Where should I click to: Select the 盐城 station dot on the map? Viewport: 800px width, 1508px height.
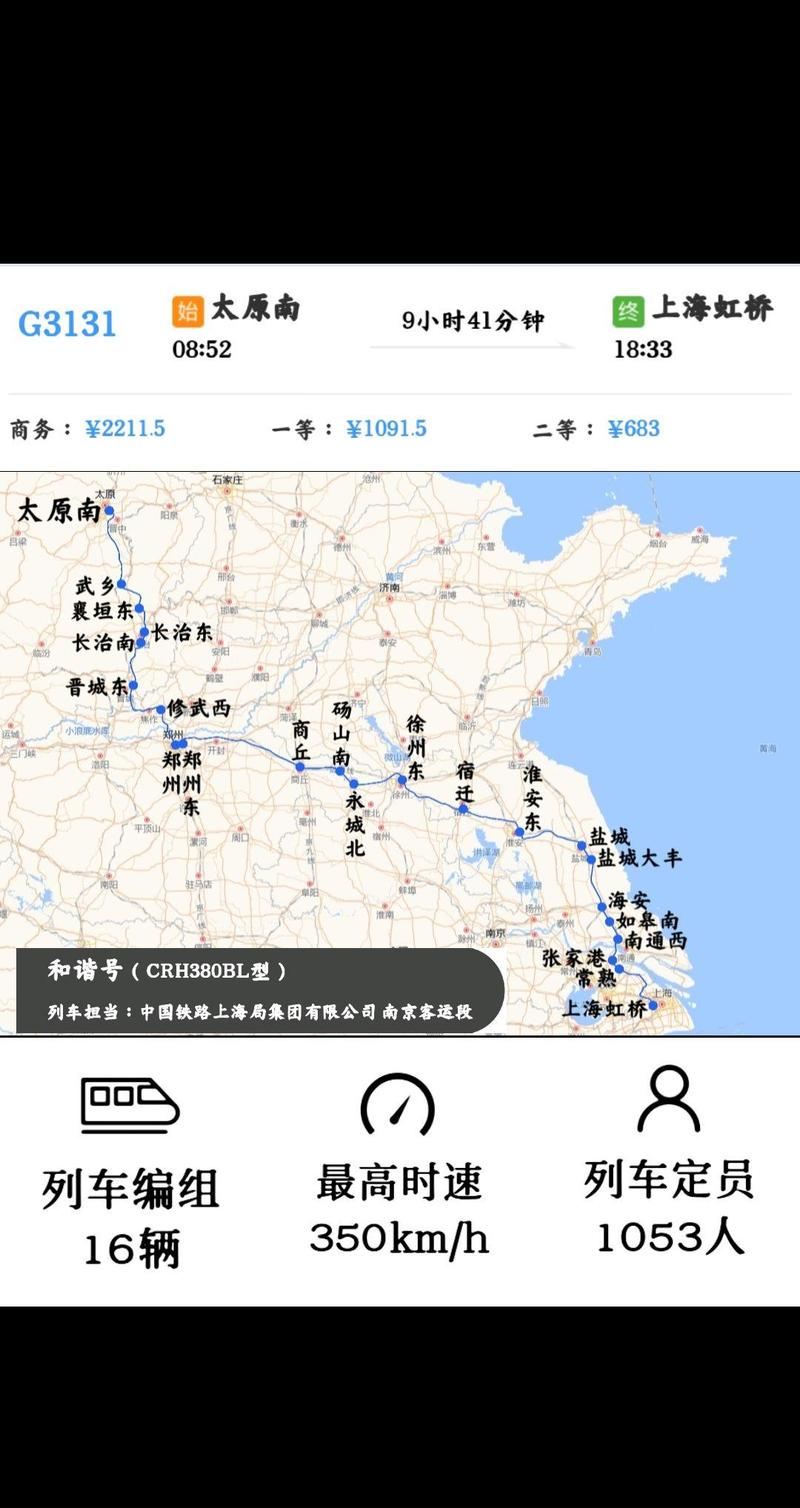[580, 845]
